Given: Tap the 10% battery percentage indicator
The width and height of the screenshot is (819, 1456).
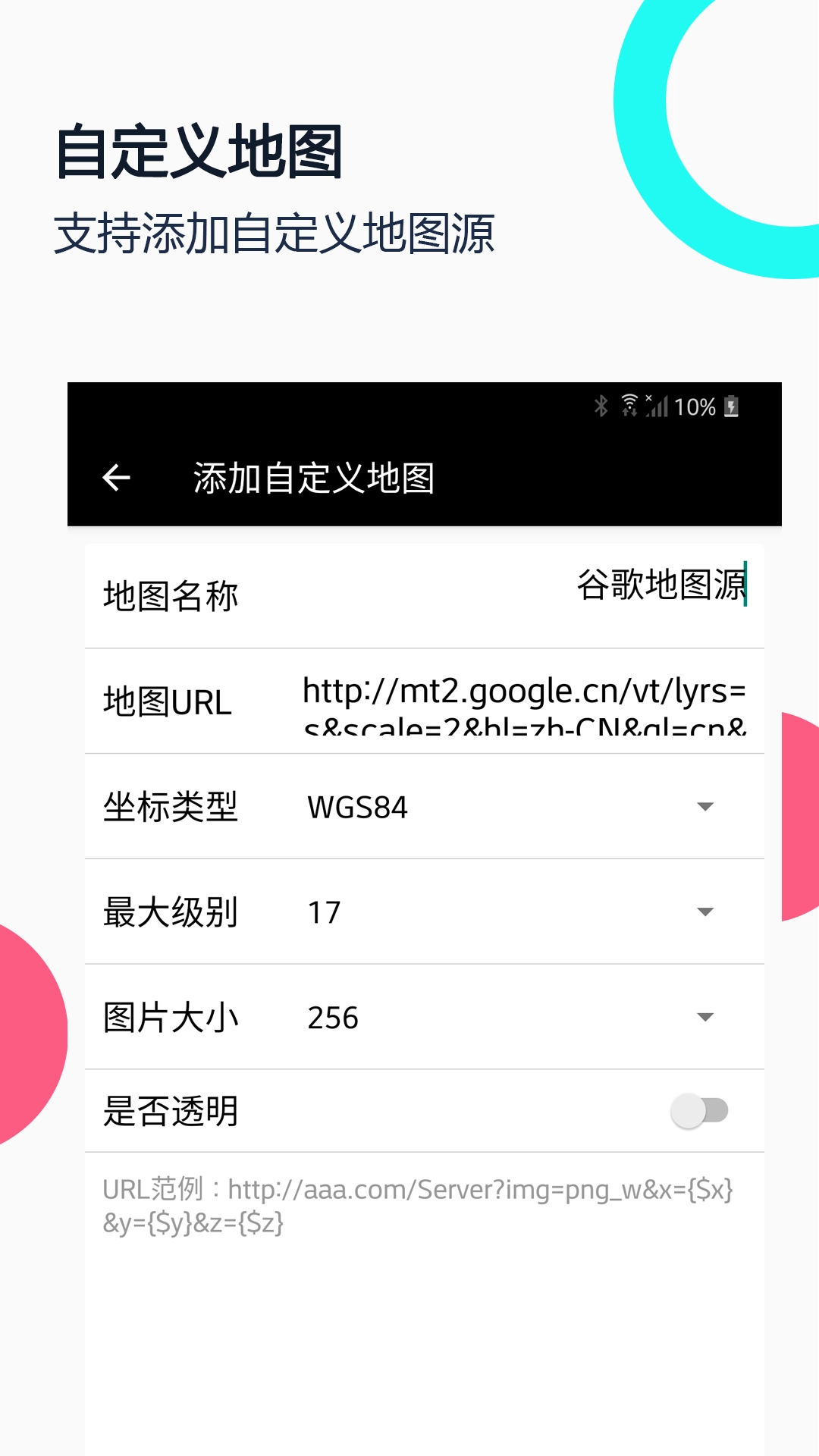Looking at the screenshot, I should [x=695, y=407].
